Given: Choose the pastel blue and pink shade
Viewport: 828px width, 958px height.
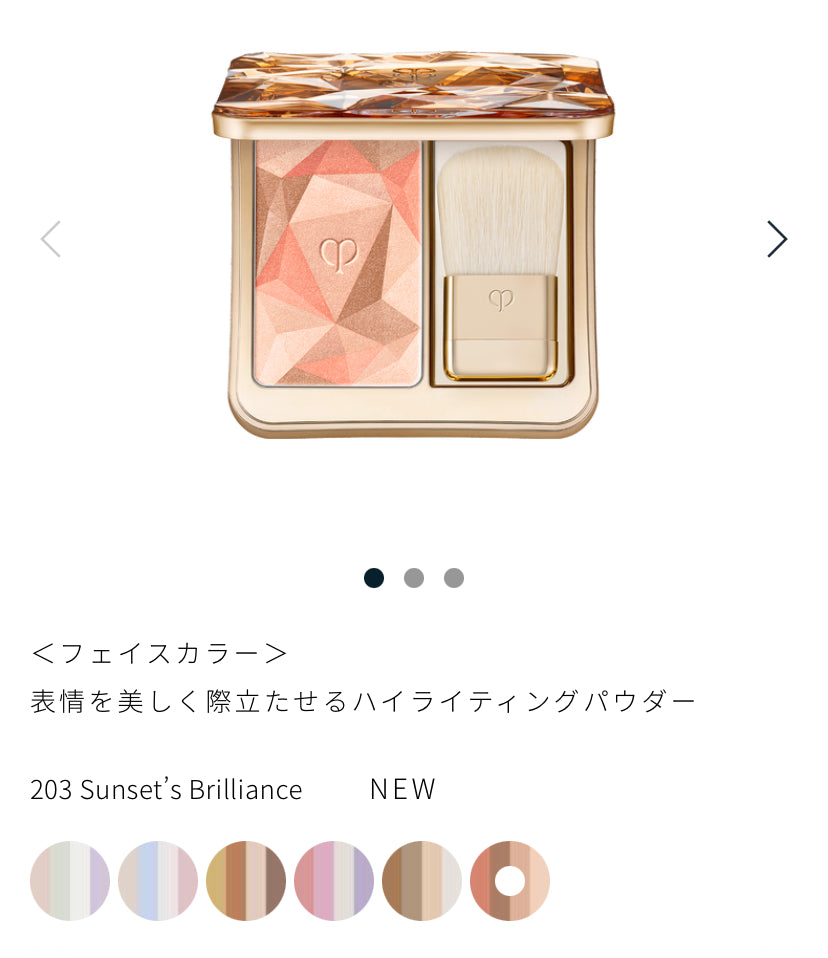Looking at the screenshot, I should point(158,881).
